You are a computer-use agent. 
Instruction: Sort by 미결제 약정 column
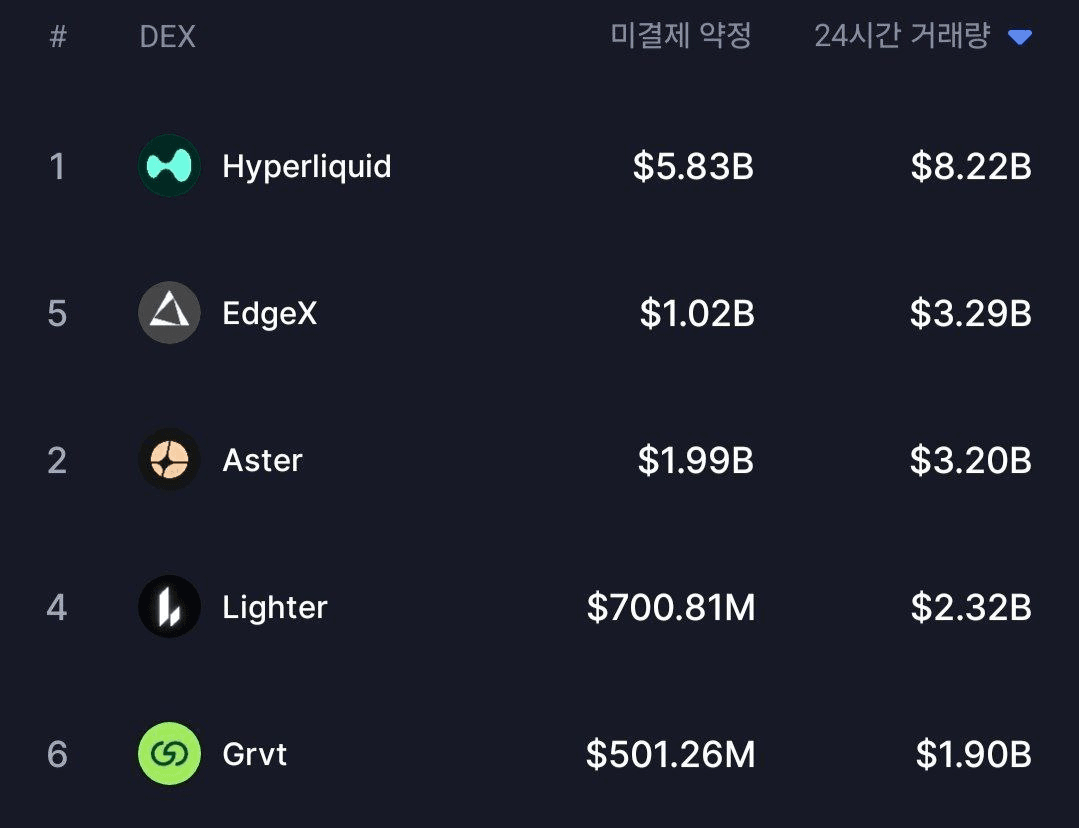[681, 37]
